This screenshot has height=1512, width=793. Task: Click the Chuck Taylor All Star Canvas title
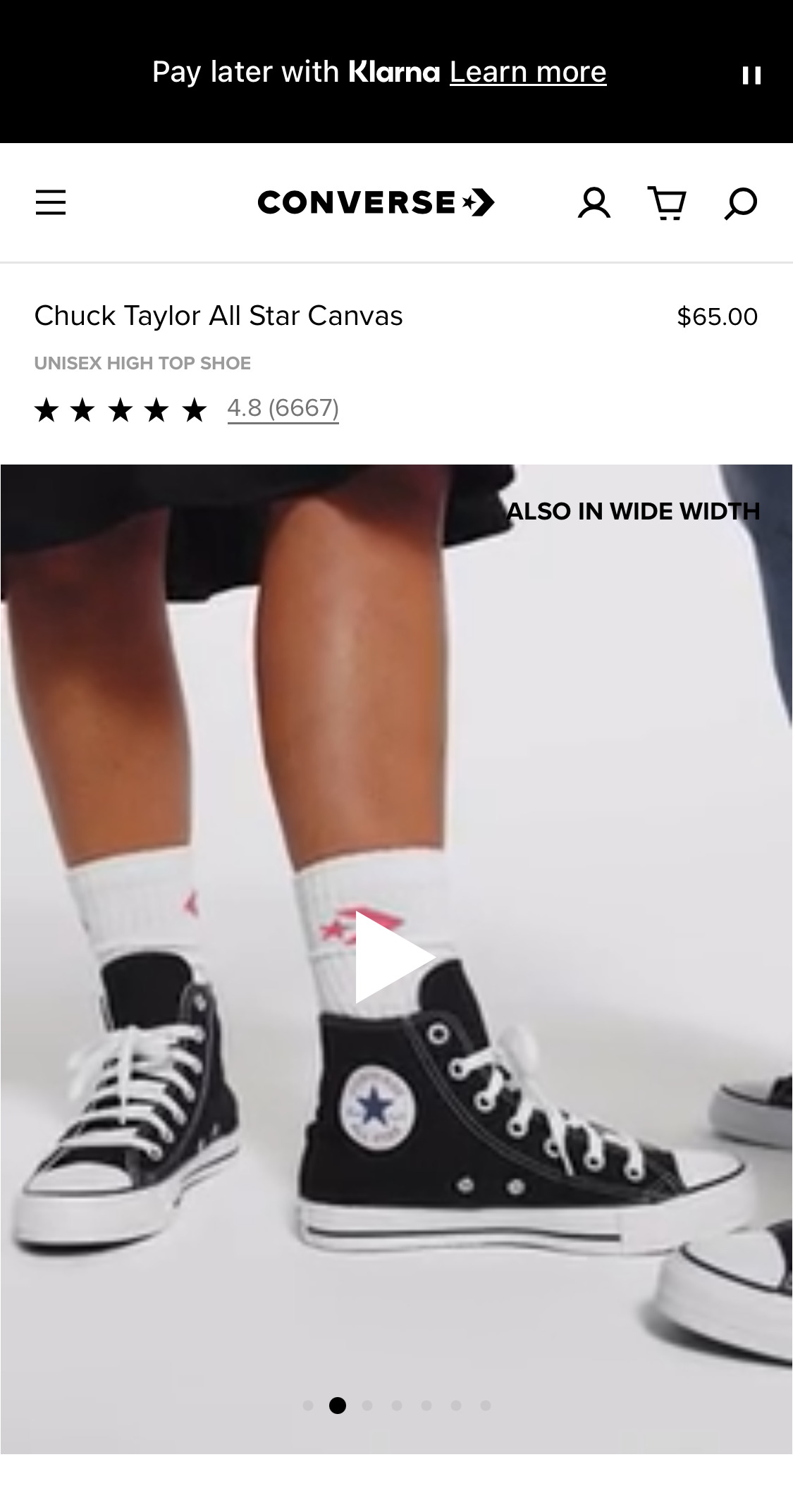tap(219, 316)
